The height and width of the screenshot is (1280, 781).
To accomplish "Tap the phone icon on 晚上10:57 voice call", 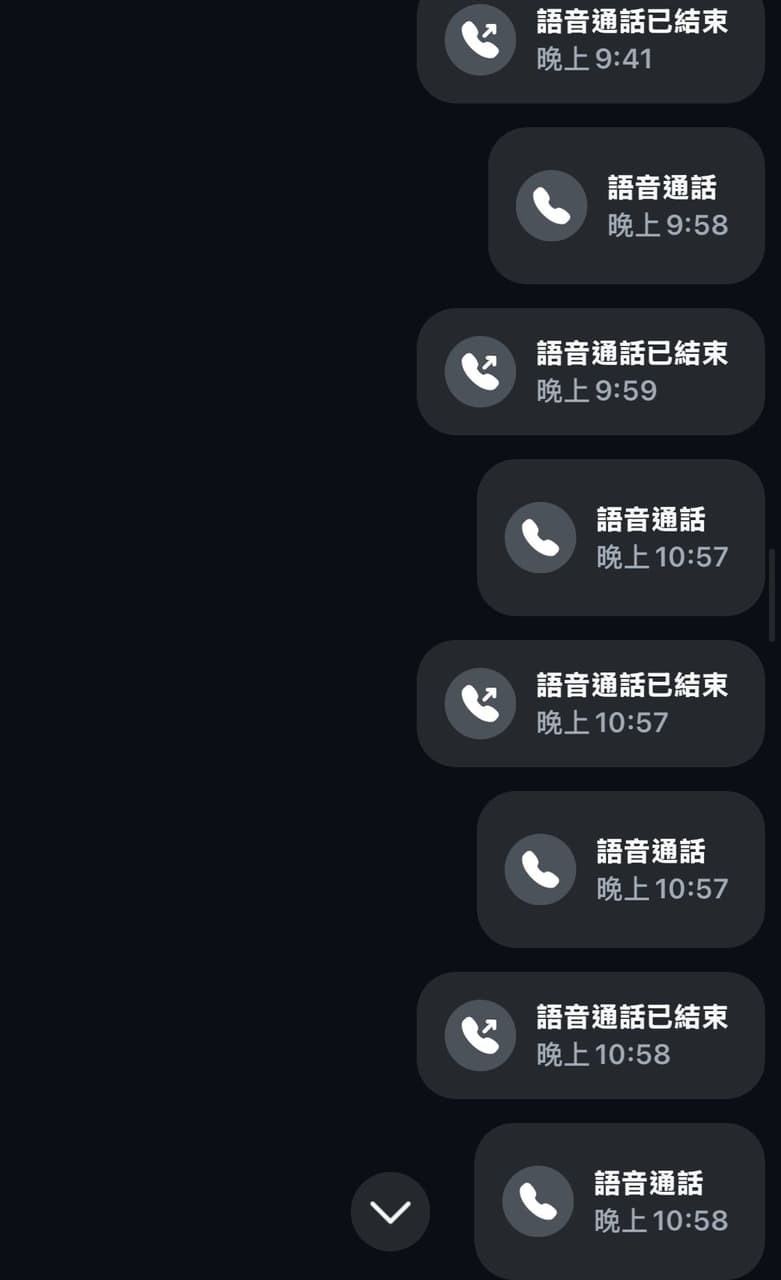I will click(x=540, y=537).
